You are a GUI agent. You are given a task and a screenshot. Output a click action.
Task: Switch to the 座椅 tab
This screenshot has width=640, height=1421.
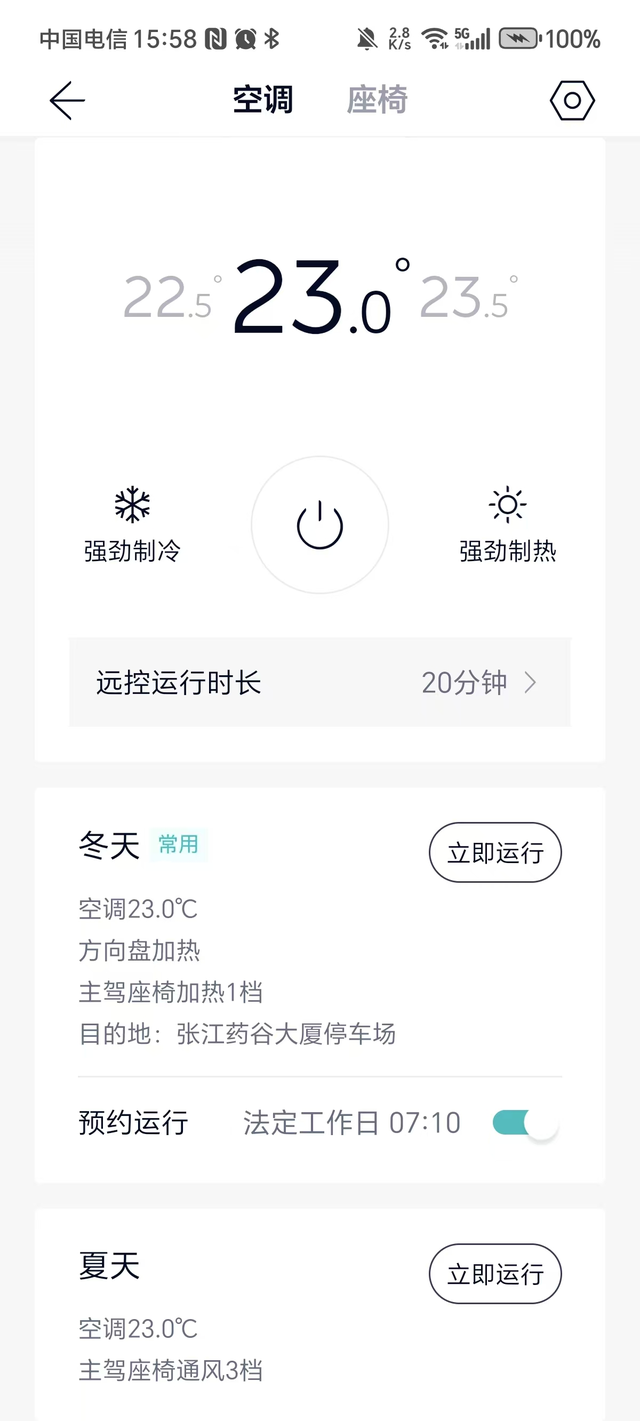tap(377, 100)
